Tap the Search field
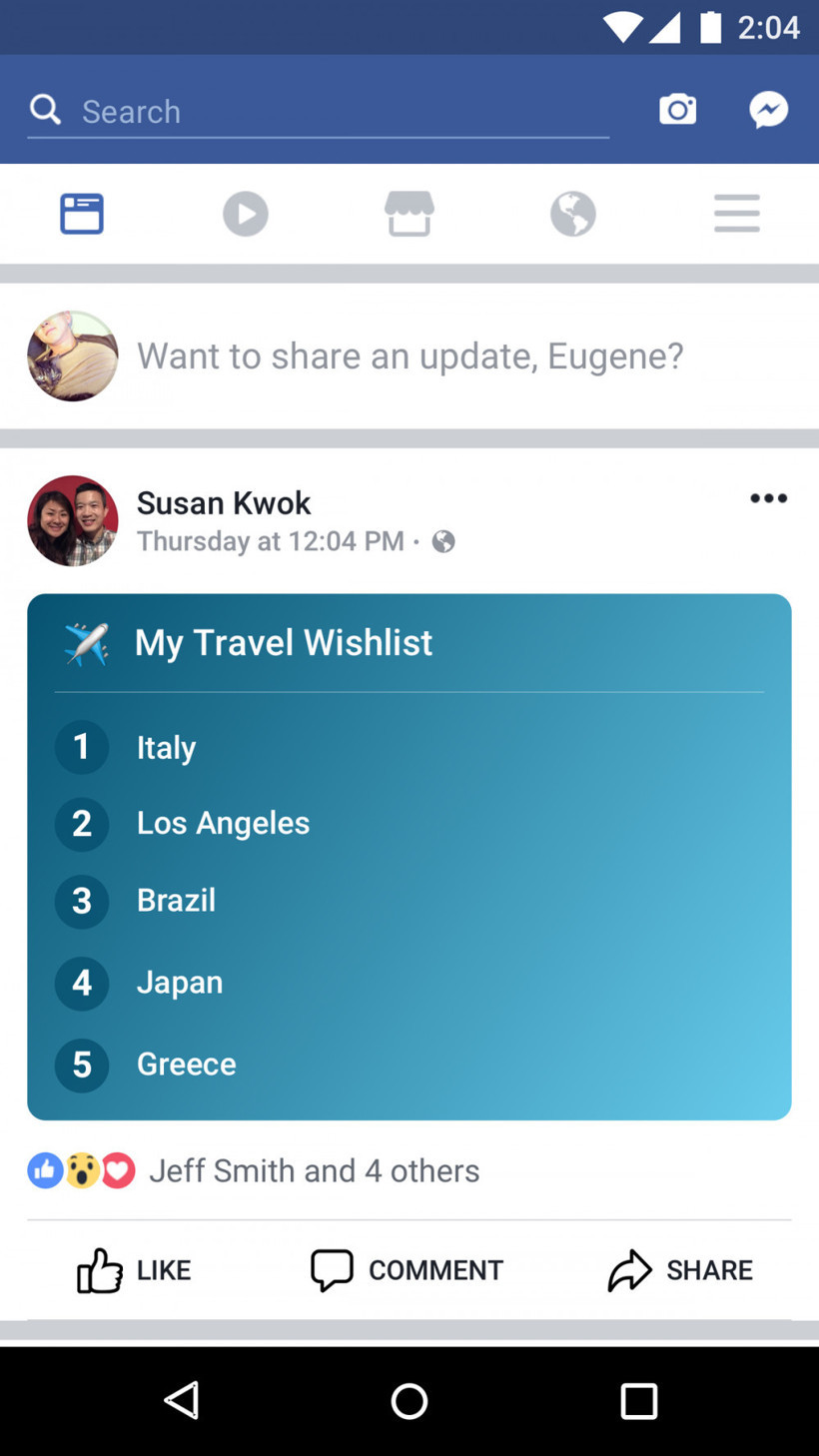This screenshot has height=1456, width=819. pyautogui.click(x=330, y=111)
